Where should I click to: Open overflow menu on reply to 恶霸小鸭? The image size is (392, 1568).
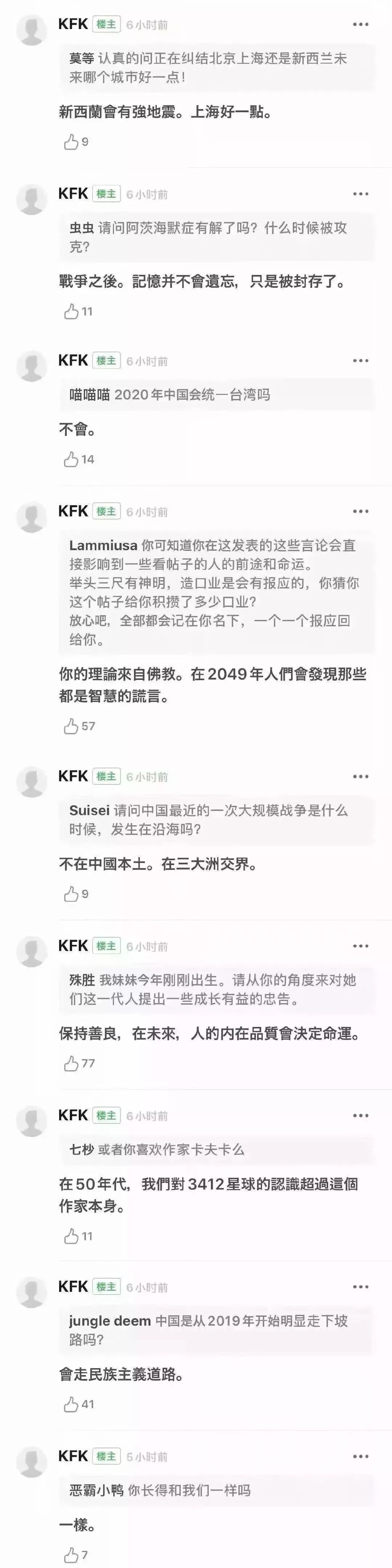360,1456
